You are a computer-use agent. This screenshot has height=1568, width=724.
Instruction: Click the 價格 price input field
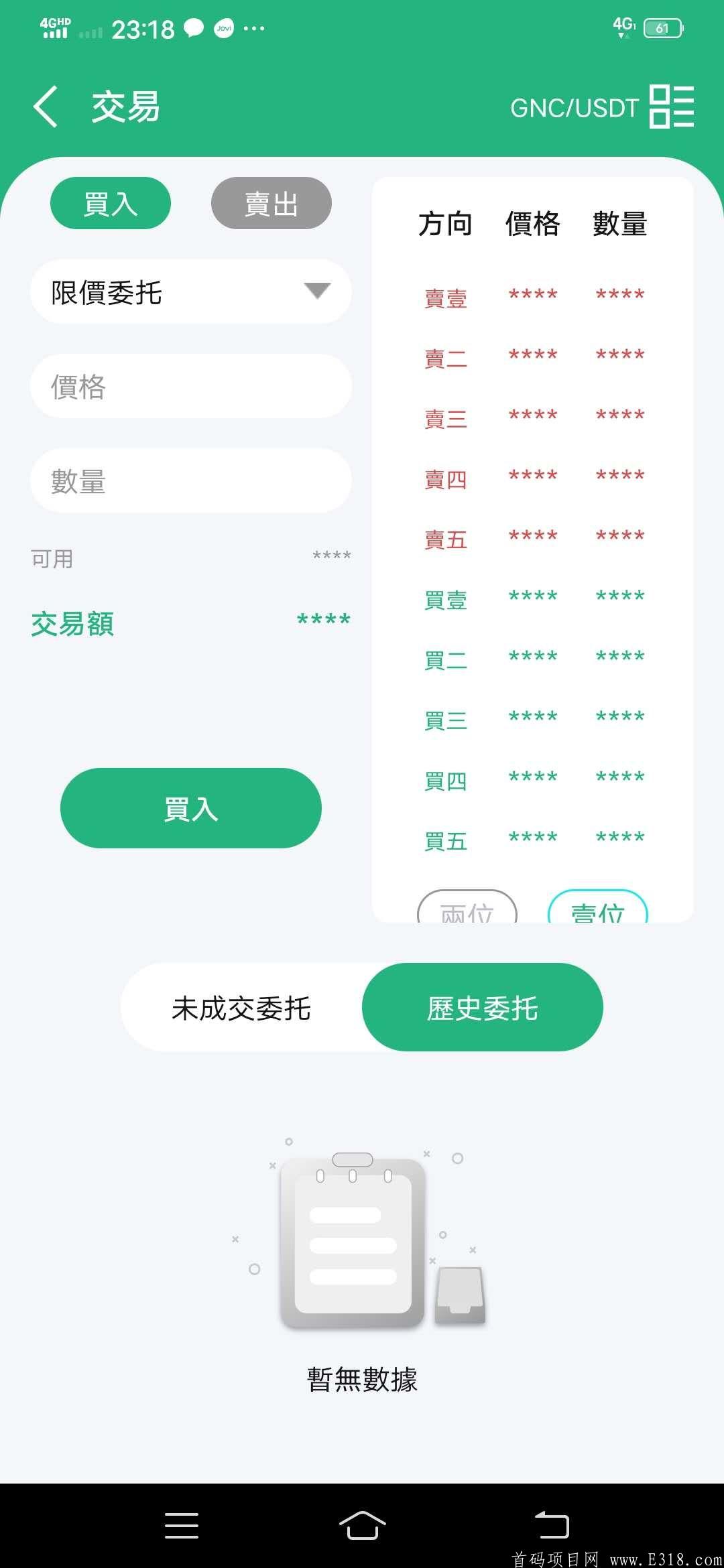click(x=191, y=386)
